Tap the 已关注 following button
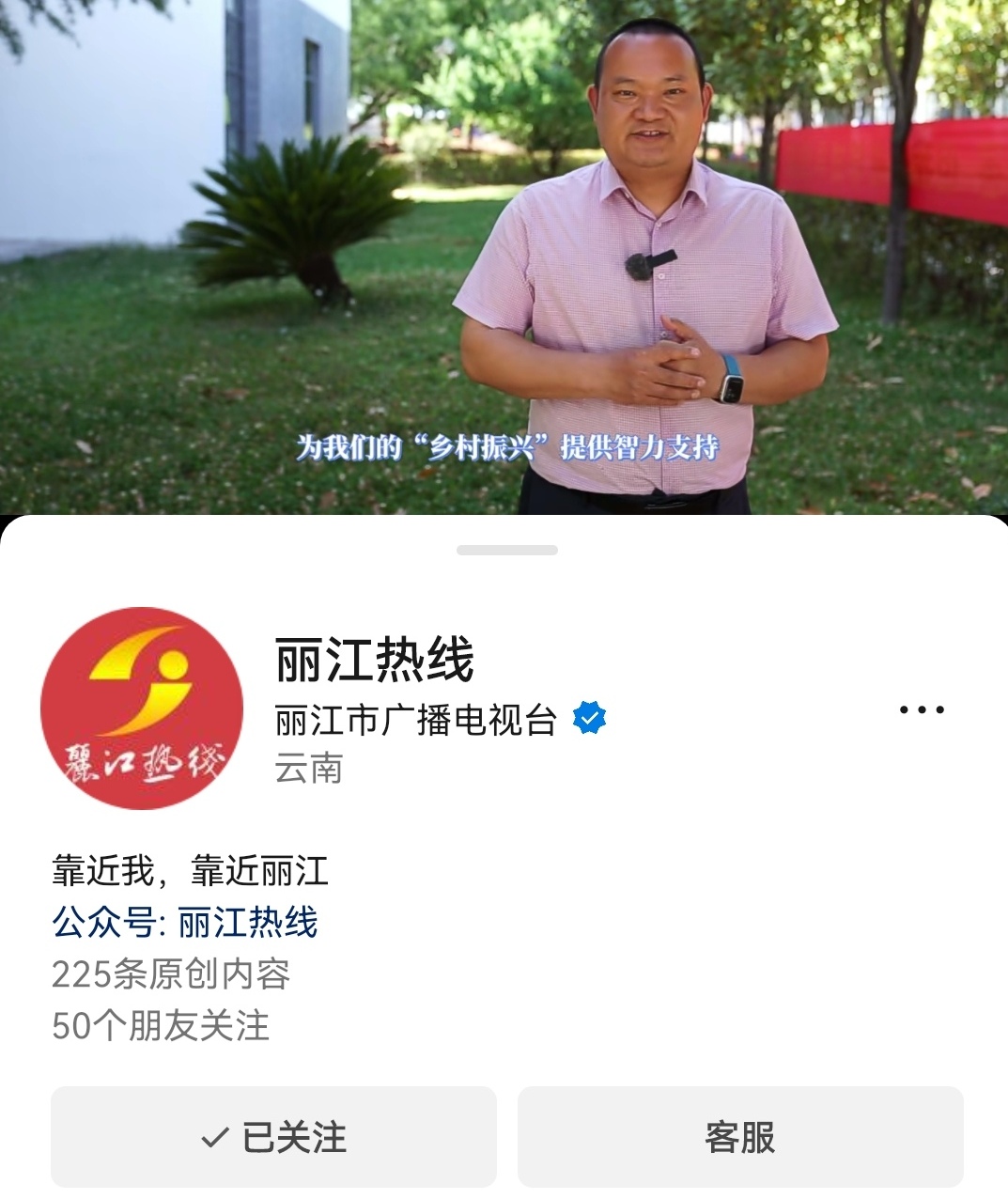 click(x=273, y=1137)
